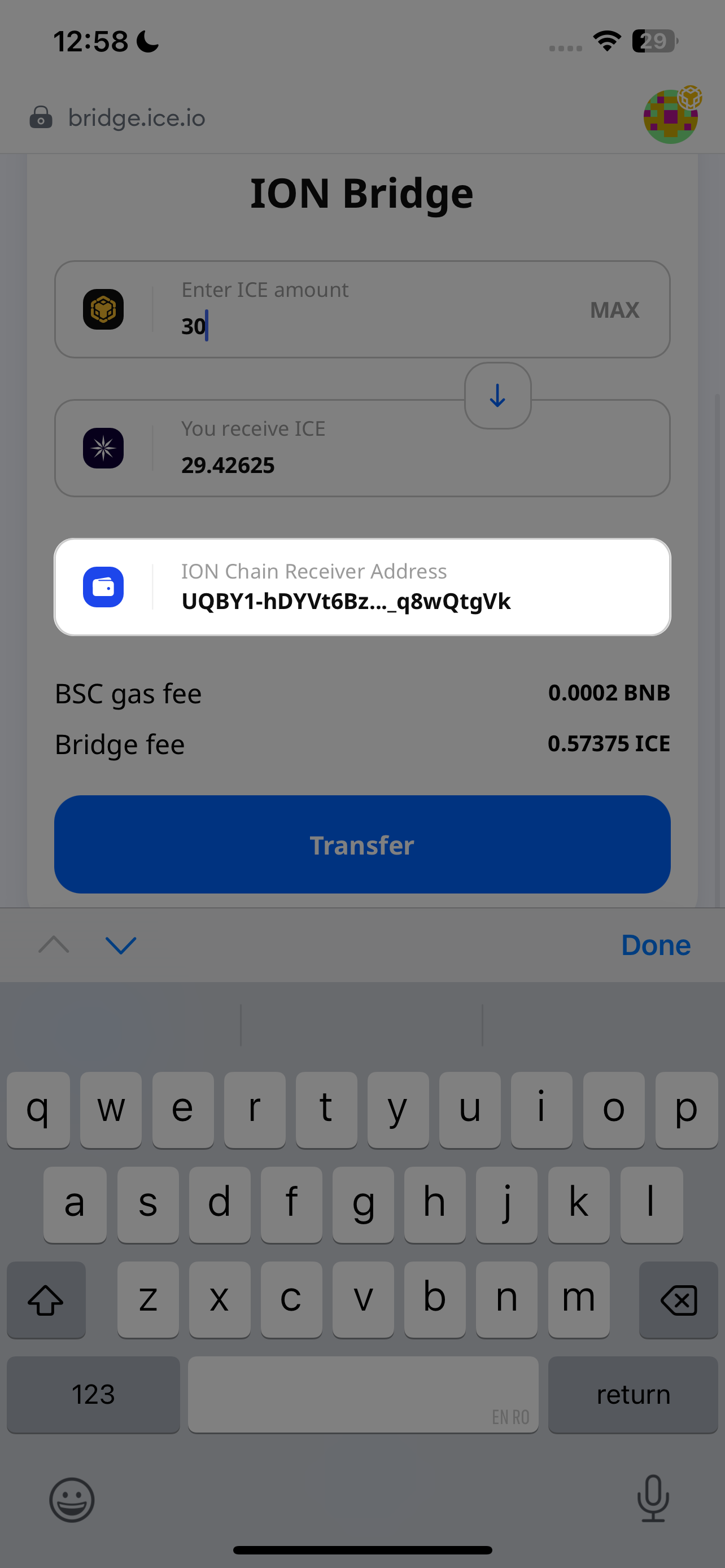Open the emoji keyboard
This screenshot has width=725, height=1568.
coord(71,1500)
